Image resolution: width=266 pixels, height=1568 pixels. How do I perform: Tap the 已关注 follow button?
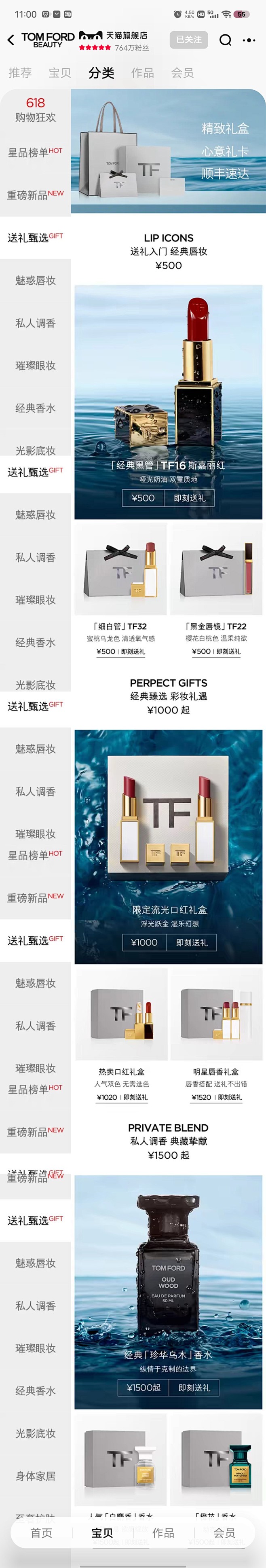[189, 40]
